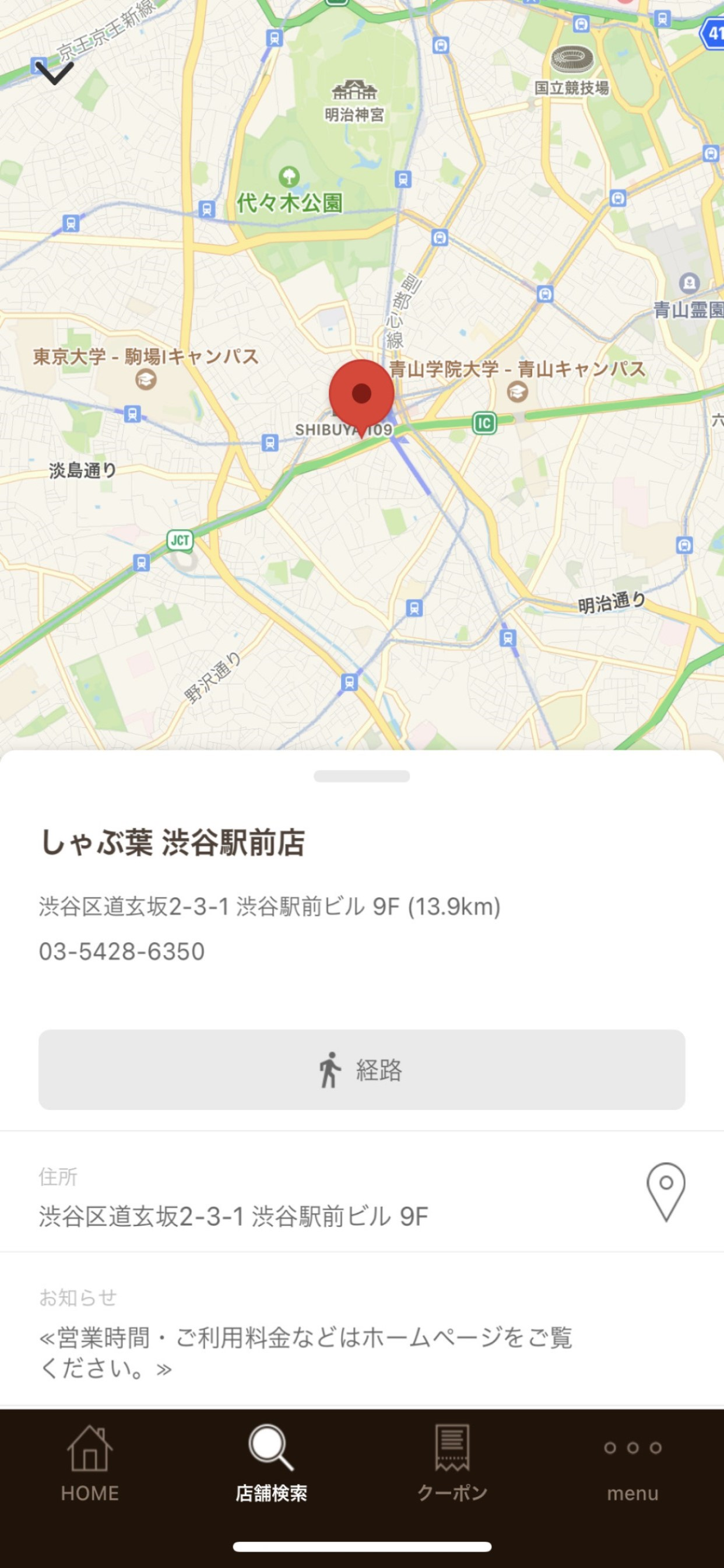The height and width of the screenshot is (1568, 724).
Task: Switch to the 店舗検索 tab
Action: [x=271, y=1465]
